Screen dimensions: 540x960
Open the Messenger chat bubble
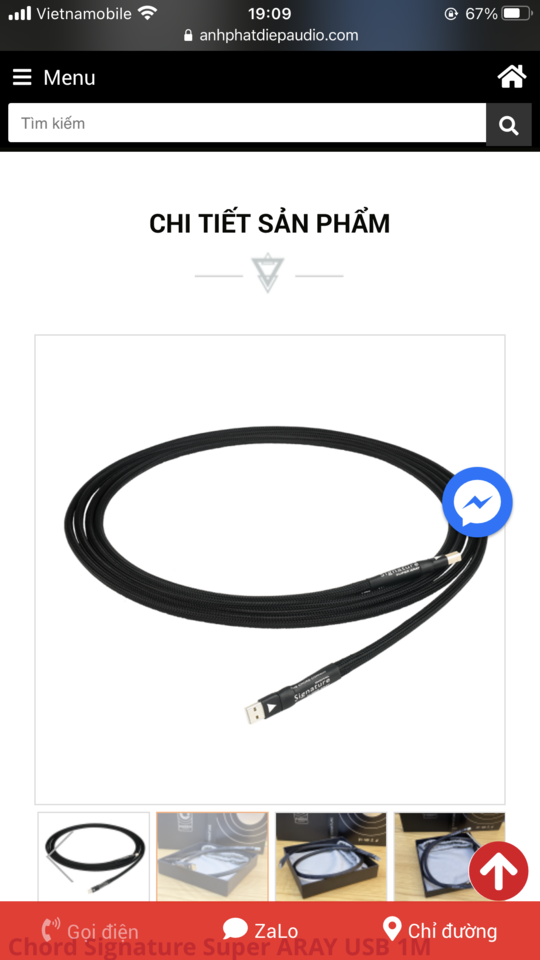pyautogui.click(x=477, y=502)
